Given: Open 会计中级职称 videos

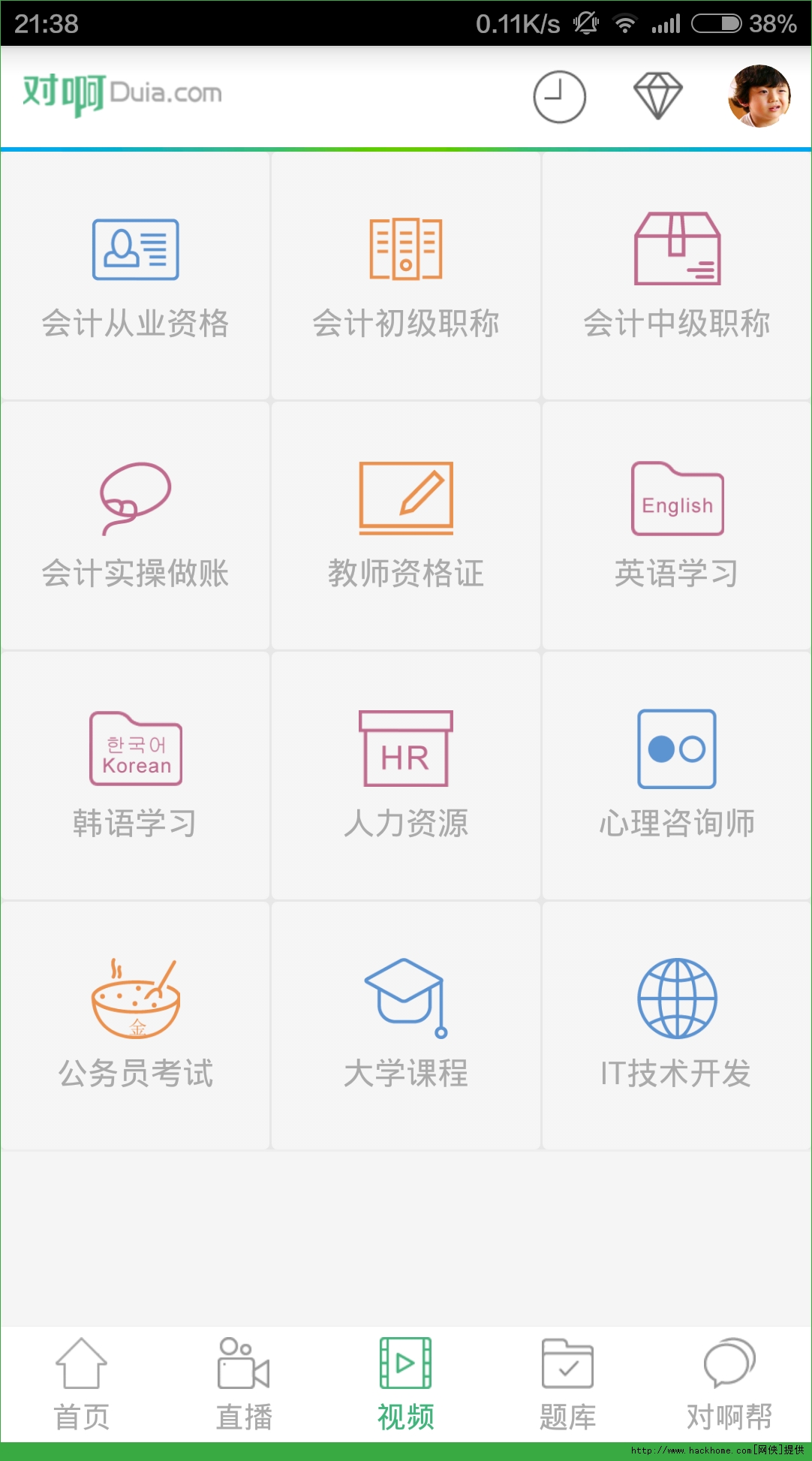Looking at the screenshot, I should (677, 276).
